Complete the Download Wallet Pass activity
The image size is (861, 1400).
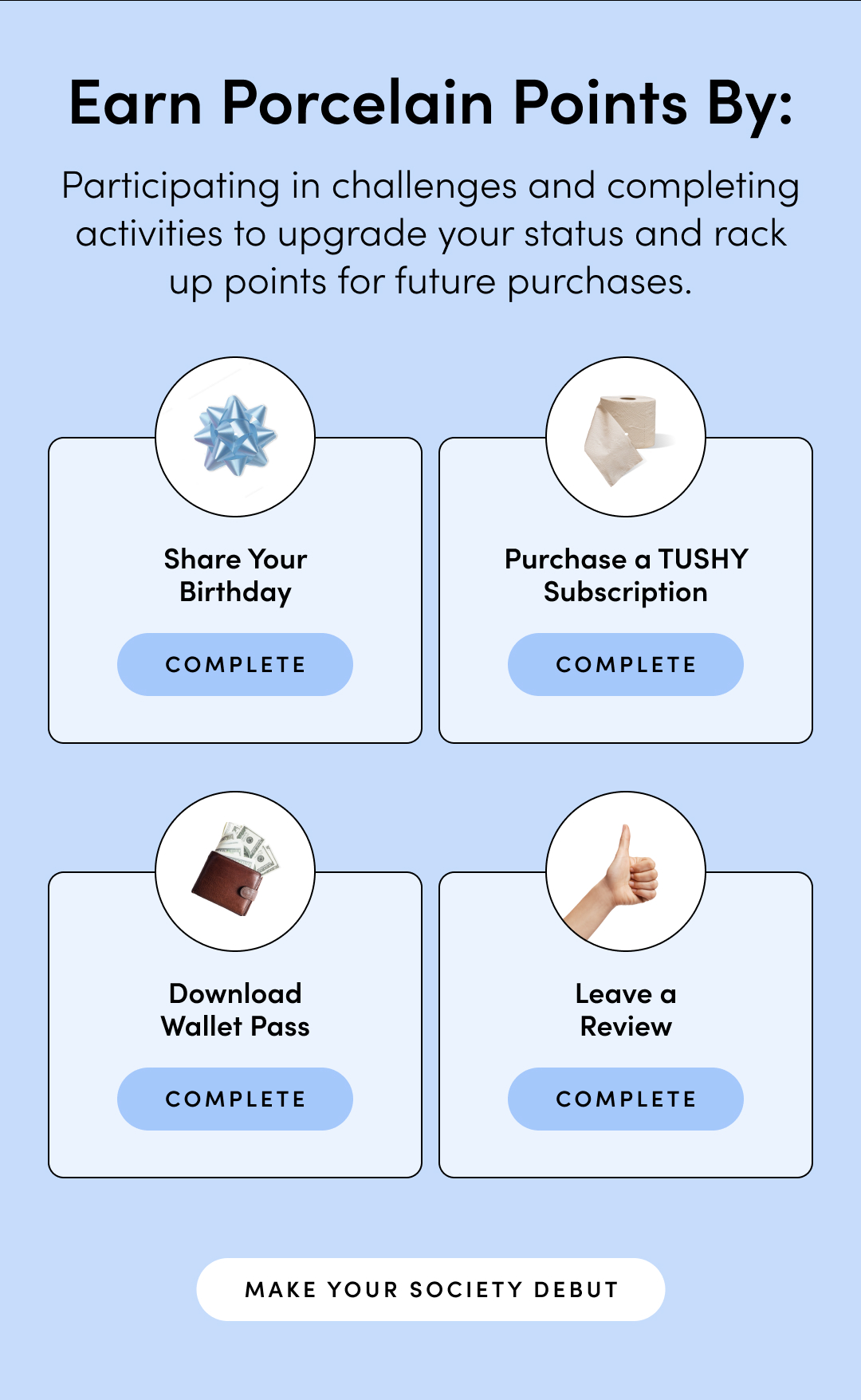click(235, 1099)
